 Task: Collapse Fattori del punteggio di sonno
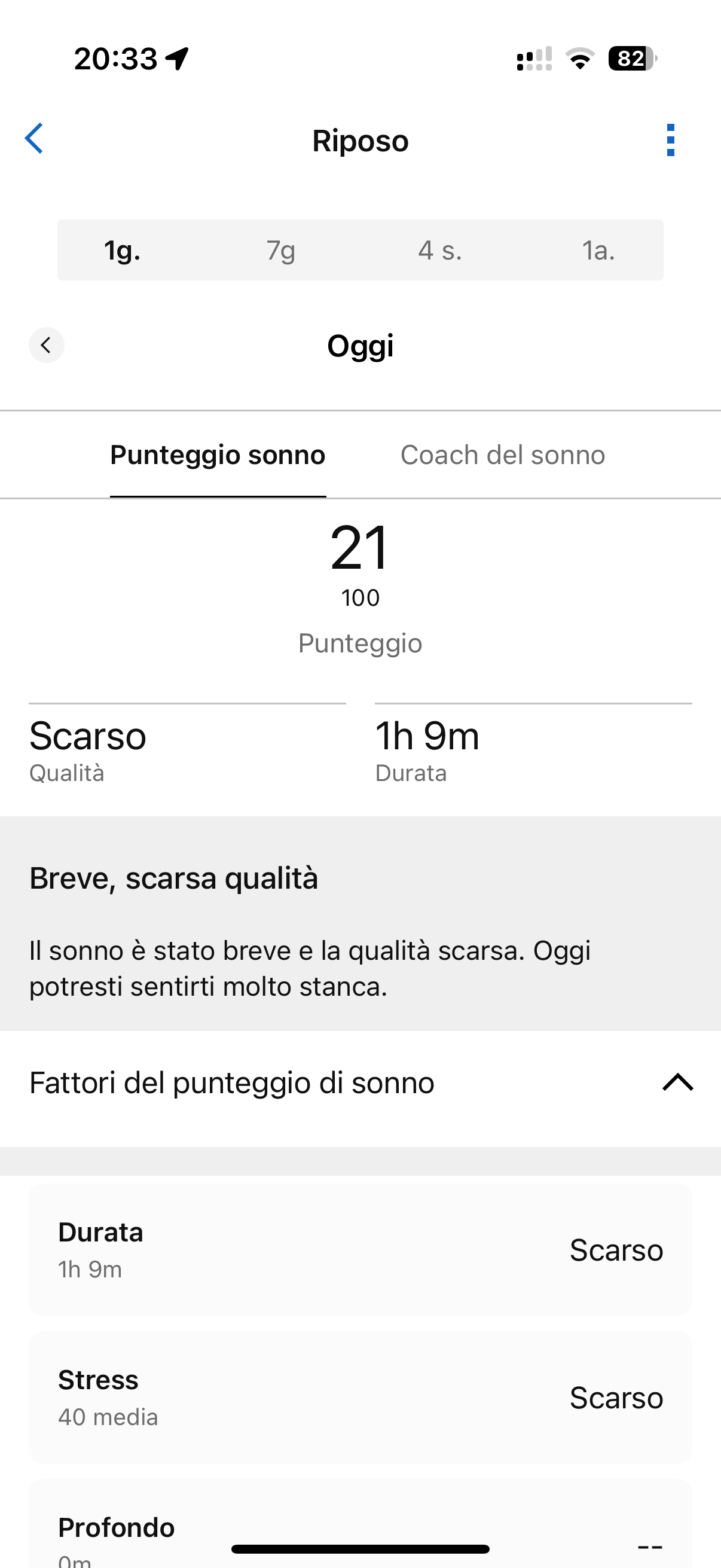click(x=678, y=1082)
